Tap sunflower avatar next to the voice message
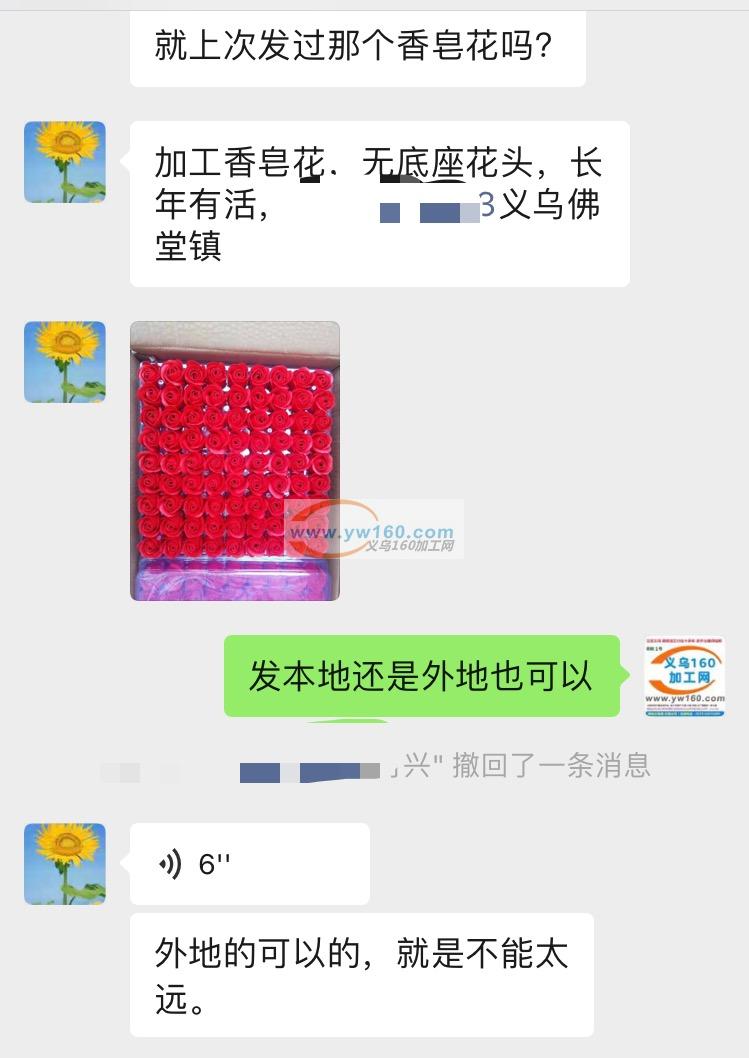749x1058 pixels. (x=65, y=864)
